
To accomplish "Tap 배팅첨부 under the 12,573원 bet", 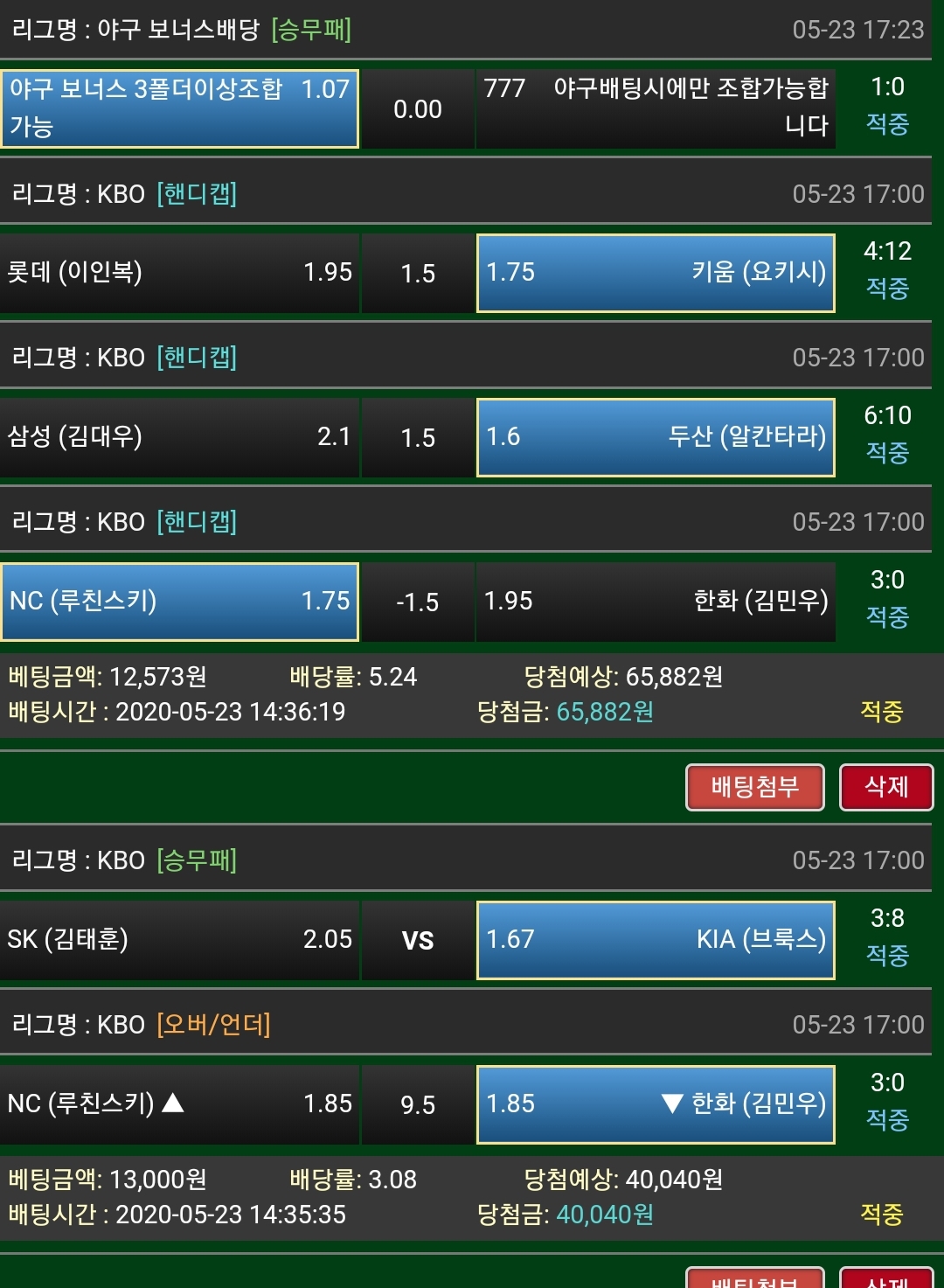I will click(x=755, y=787).
